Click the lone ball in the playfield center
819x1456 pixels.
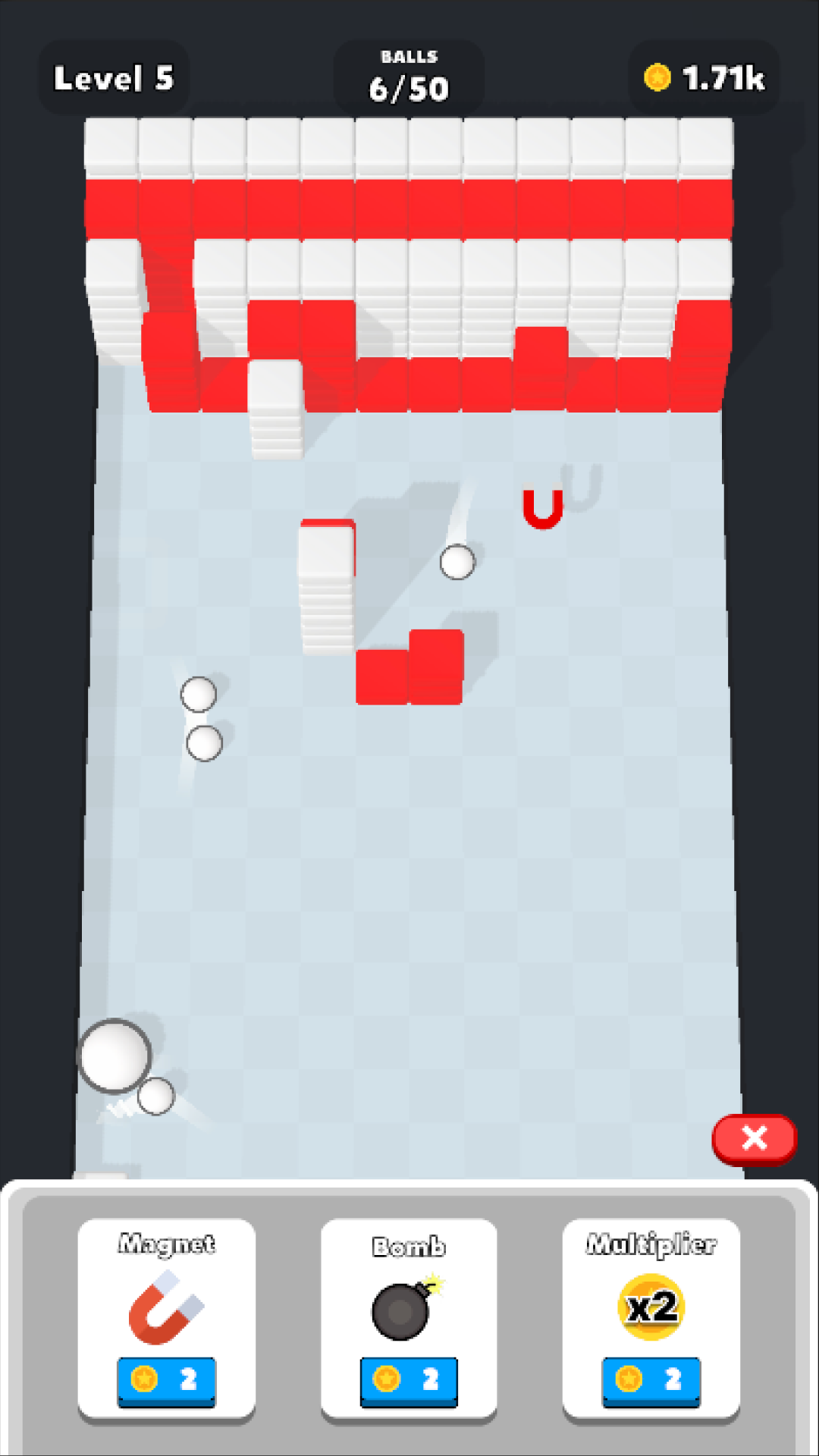458,563
